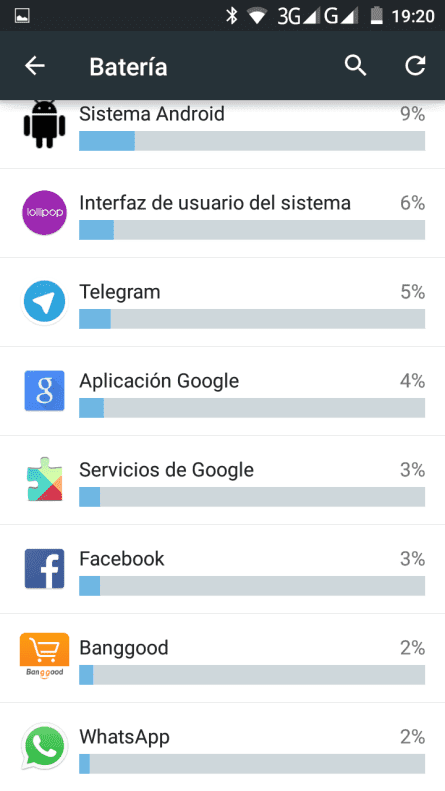This screenshot has width=445, height=791.
Task: Refresh the battery usage stats
Action: pyautogui.click(x=415, y=66)
